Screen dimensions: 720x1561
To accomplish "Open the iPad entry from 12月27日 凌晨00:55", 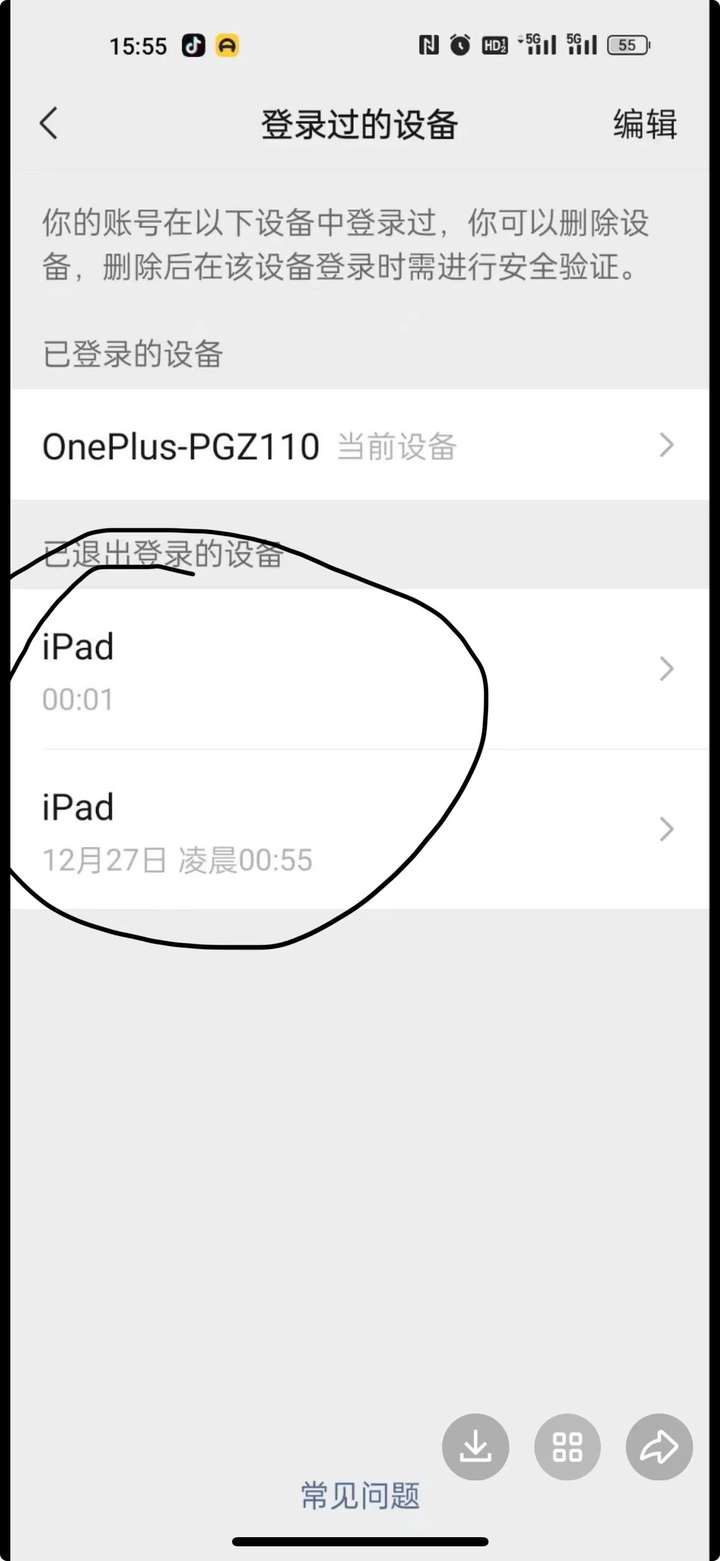I will click(360, 829).
